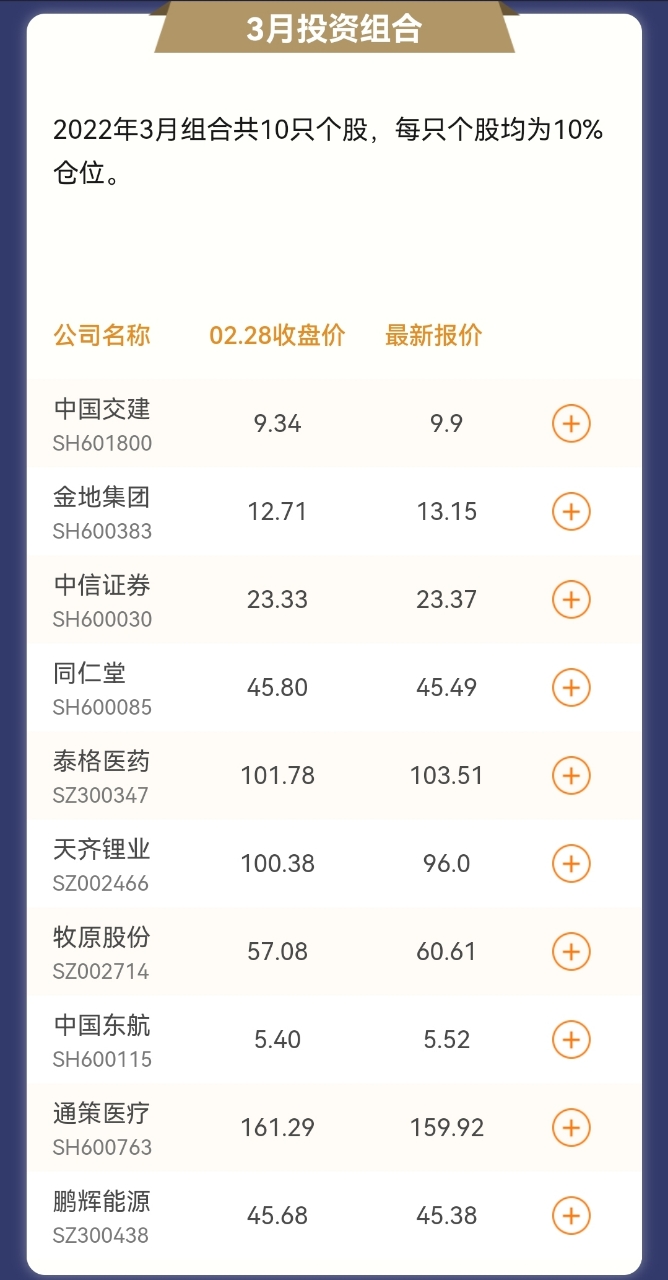Image resolution: width=668 pixels, height=1280 pixels.
Task: Tap the plus icon for 鹏辉能源
Action: 571,1216
